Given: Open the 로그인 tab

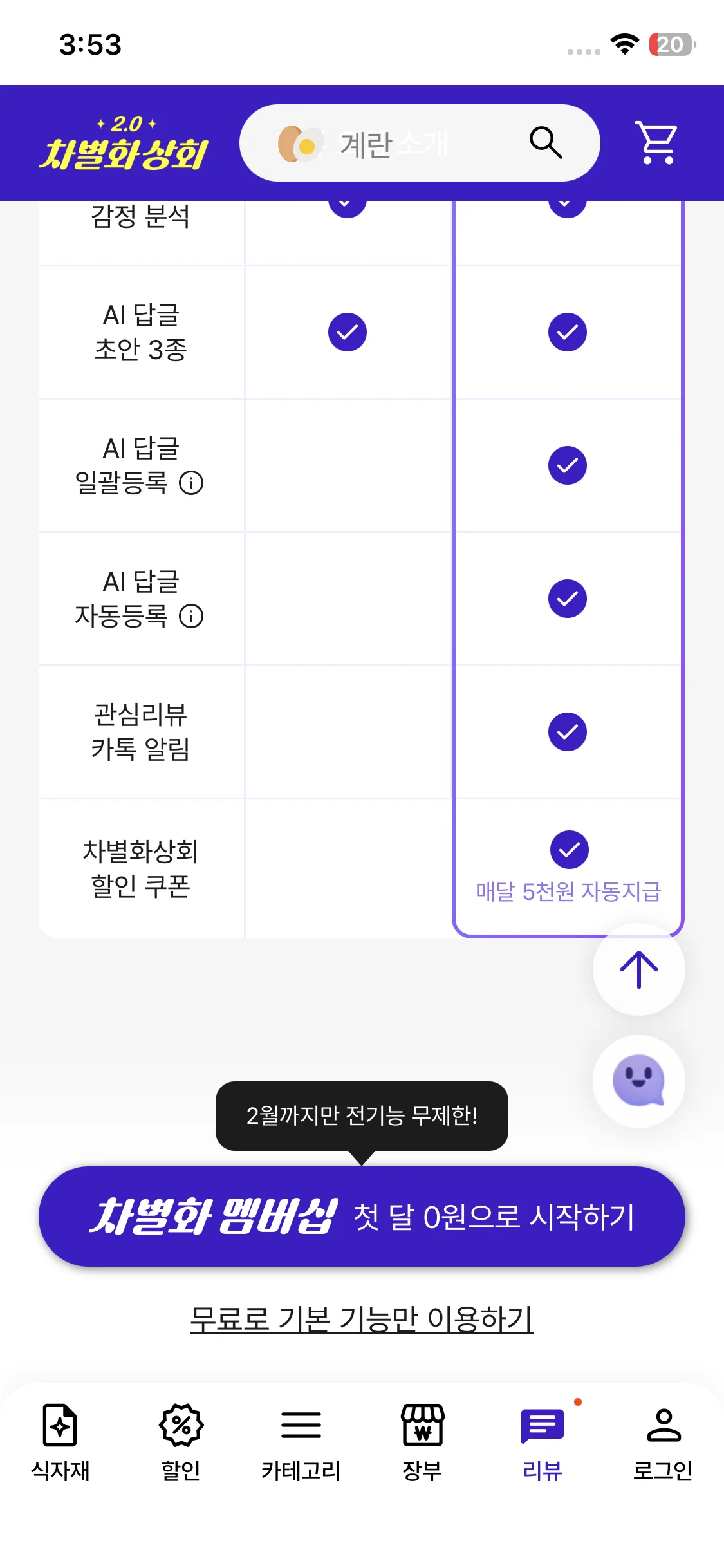Looking at the screenshot, I should pos(663,1442).
